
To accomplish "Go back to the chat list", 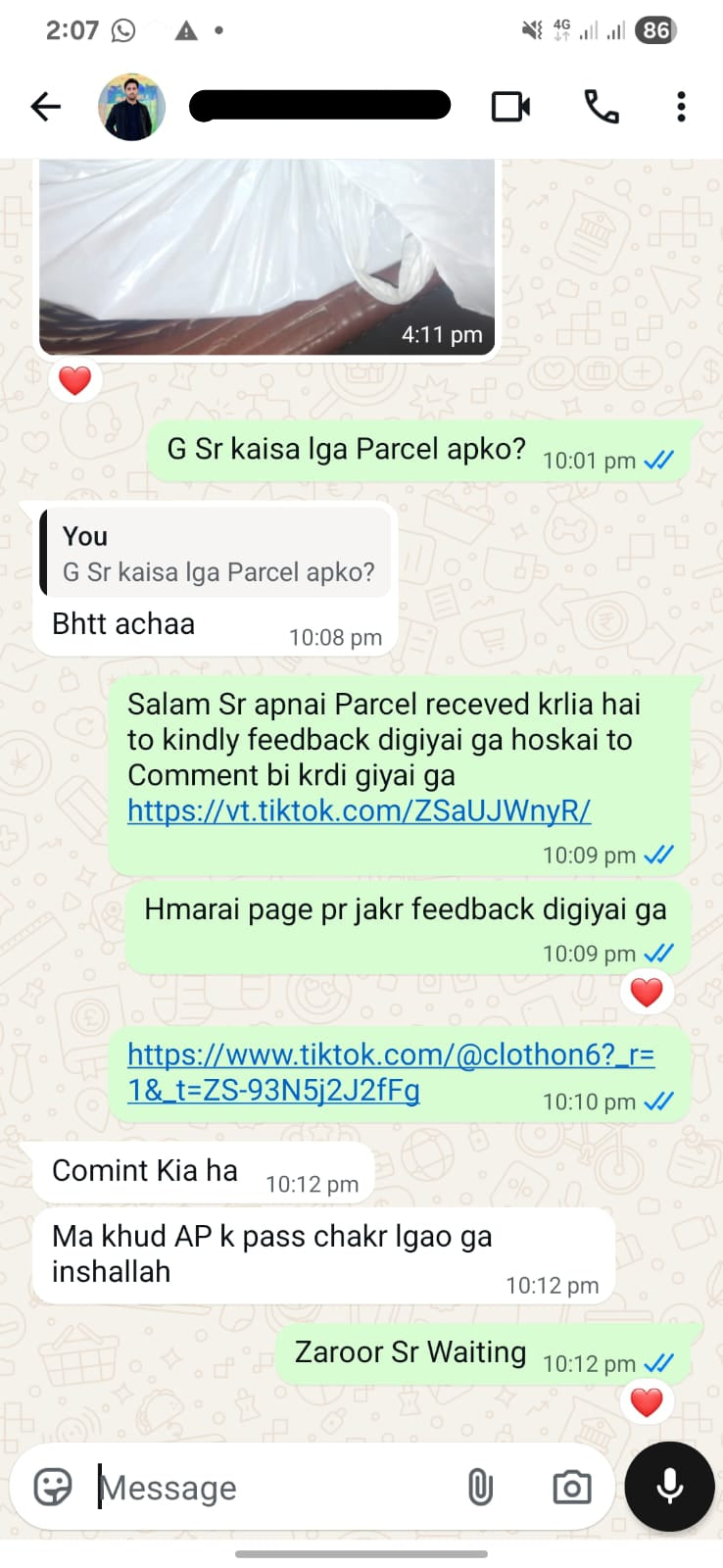I will [x=45, y=106].
